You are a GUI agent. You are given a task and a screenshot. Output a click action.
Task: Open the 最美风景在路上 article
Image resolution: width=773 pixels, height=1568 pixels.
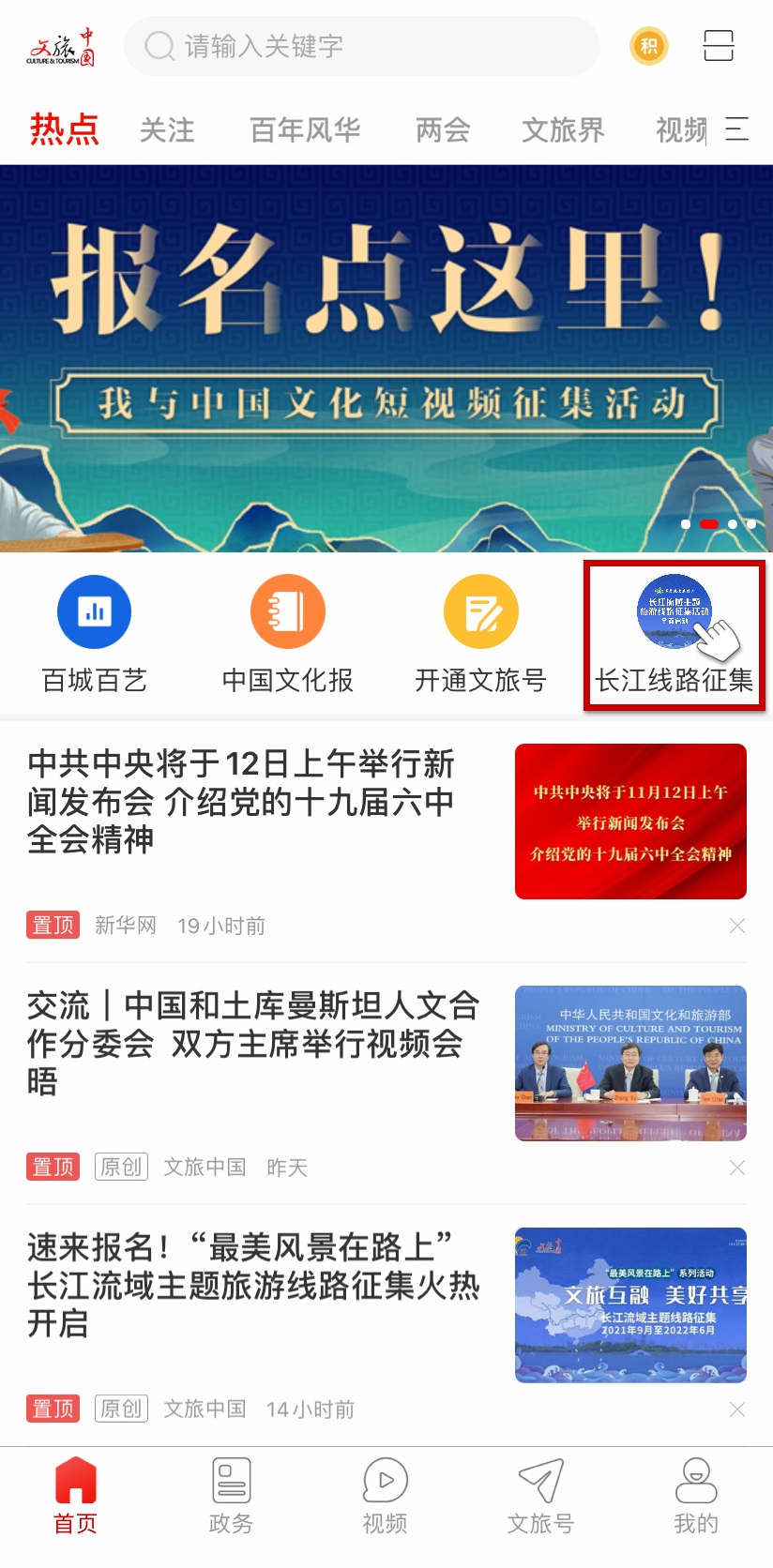tap(253, 1285)
